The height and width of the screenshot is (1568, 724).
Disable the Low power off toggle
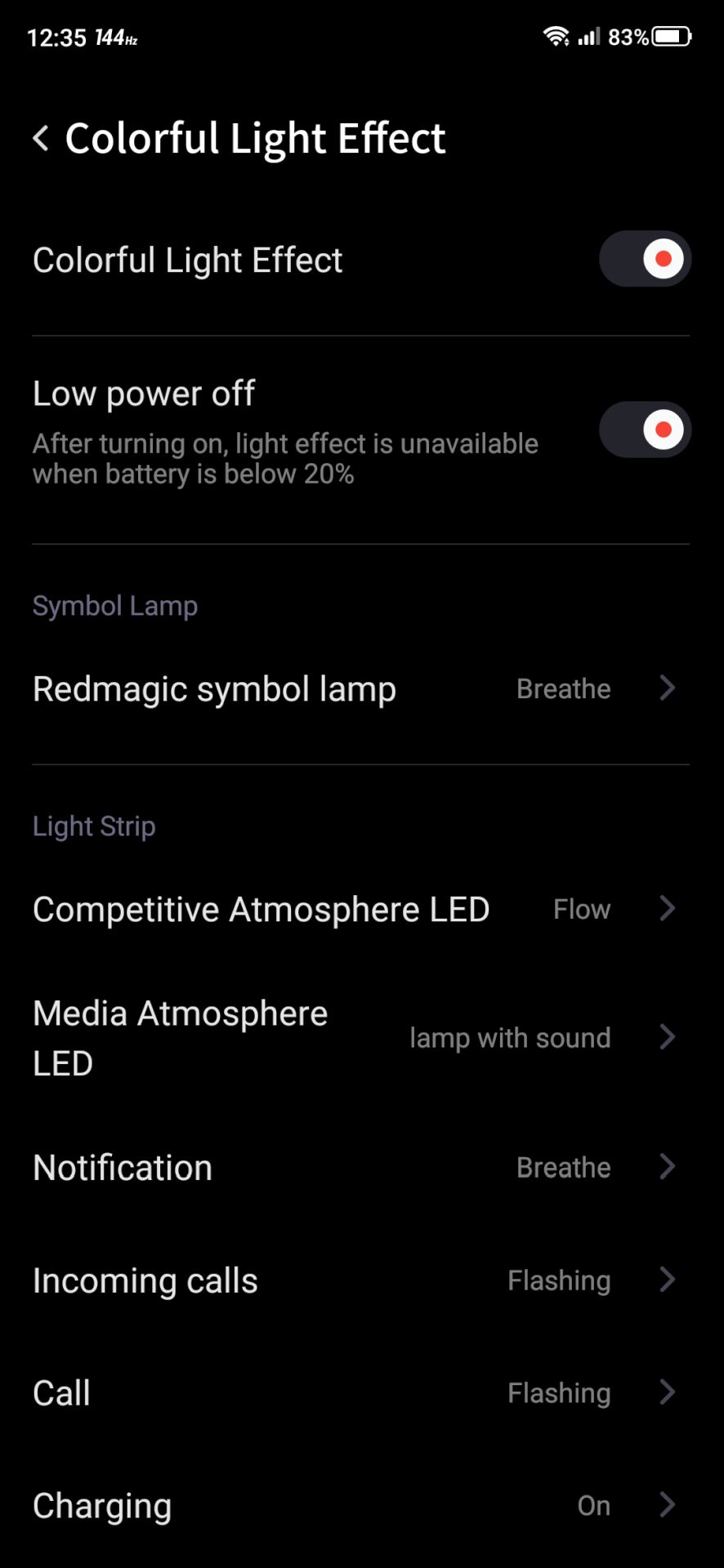[646, 430]
